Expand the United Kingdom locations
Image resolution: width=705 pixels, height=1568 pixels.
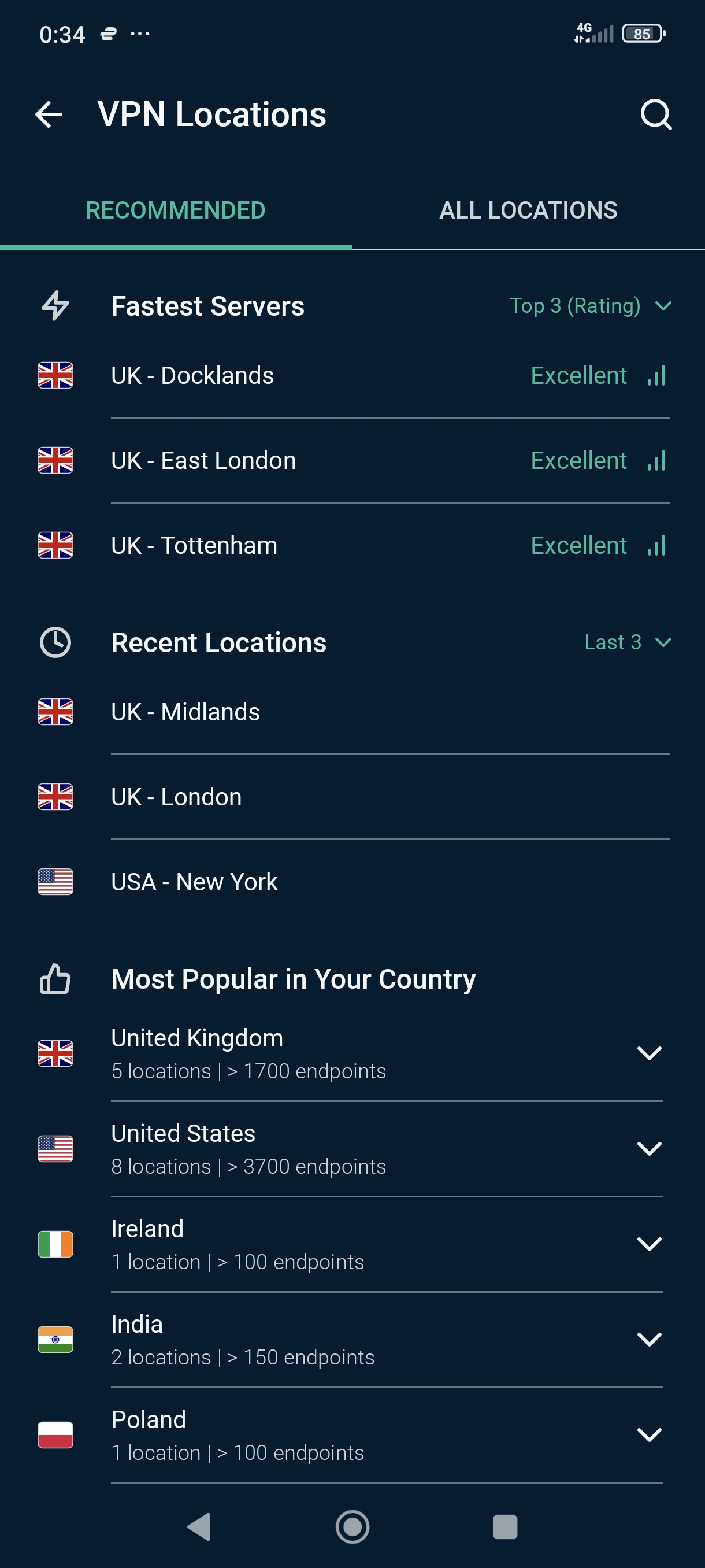[x=353, y=1053]
